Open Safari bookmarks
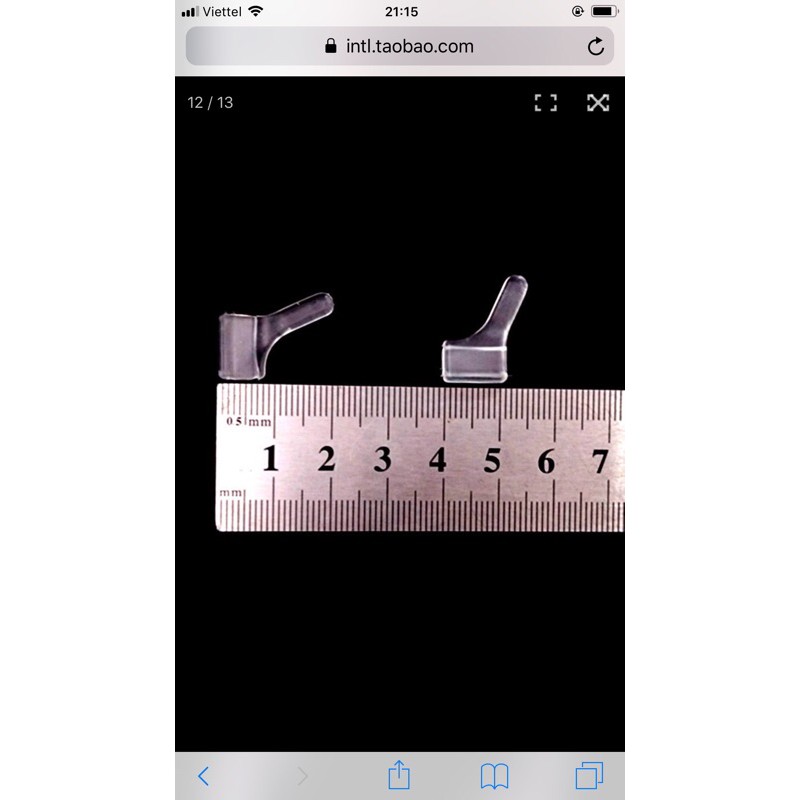800x800 pixels. click(x=494, y=775)
